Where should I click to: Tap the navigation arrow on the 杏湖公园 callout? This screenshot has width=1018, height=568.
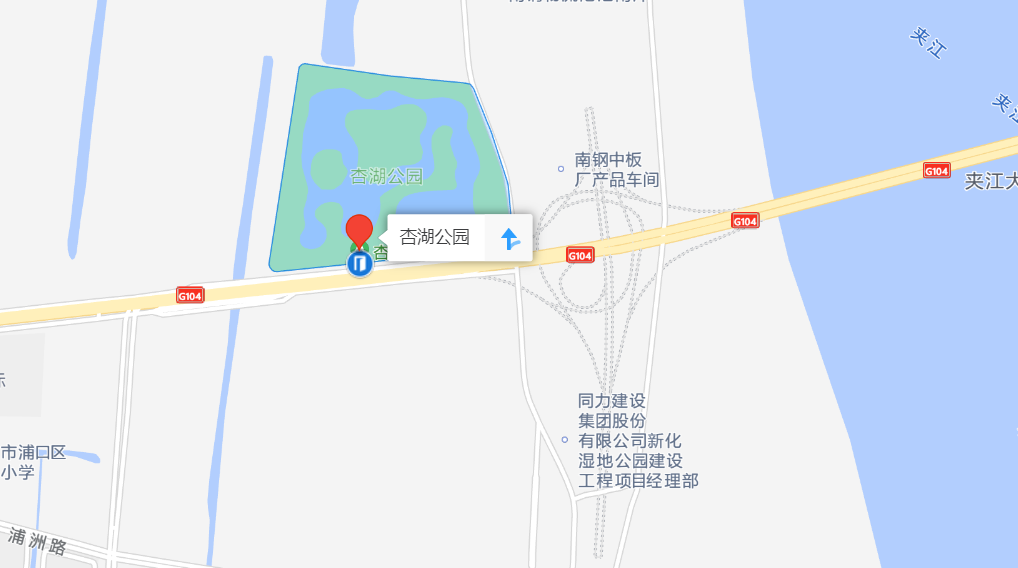click(509, 238)
